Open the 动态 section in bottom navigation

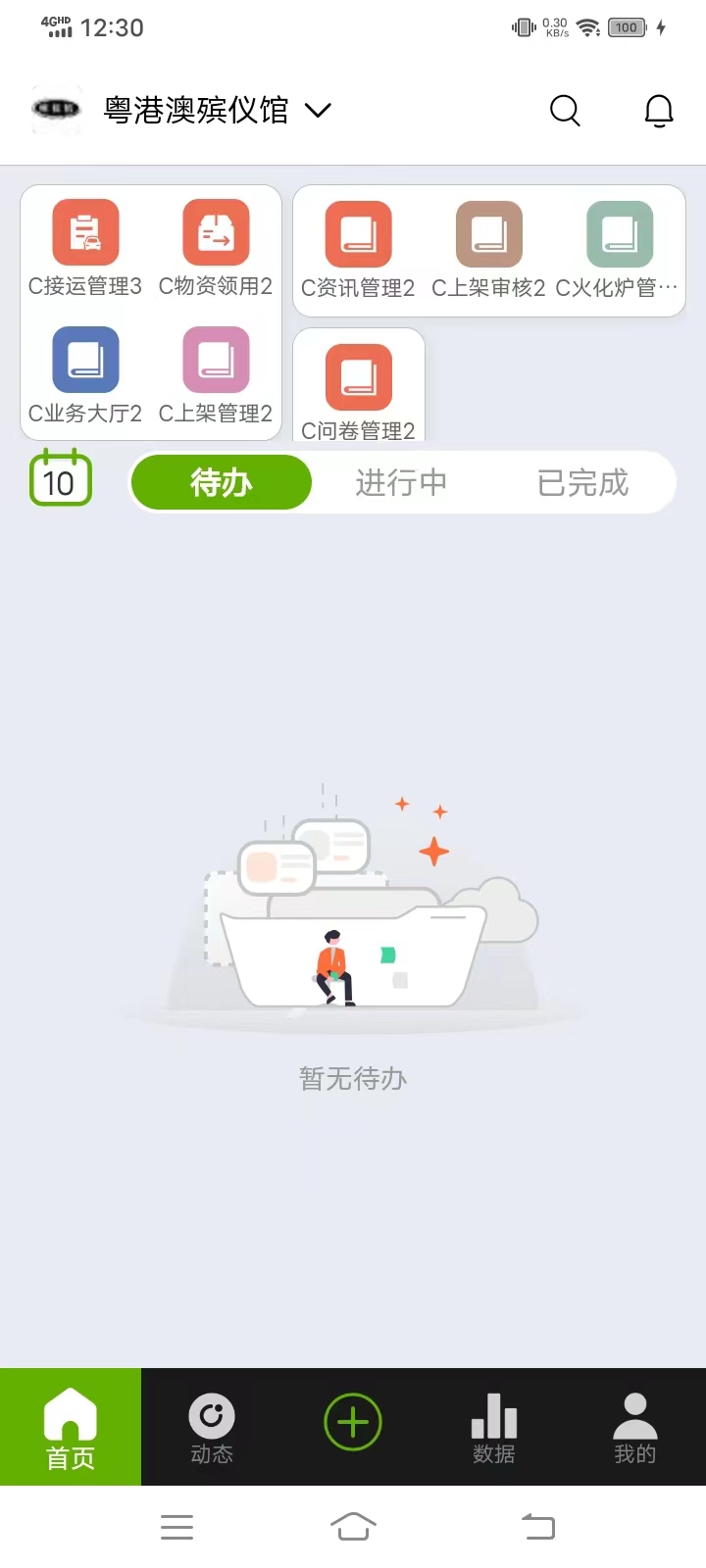click(x=211, y=1427)
